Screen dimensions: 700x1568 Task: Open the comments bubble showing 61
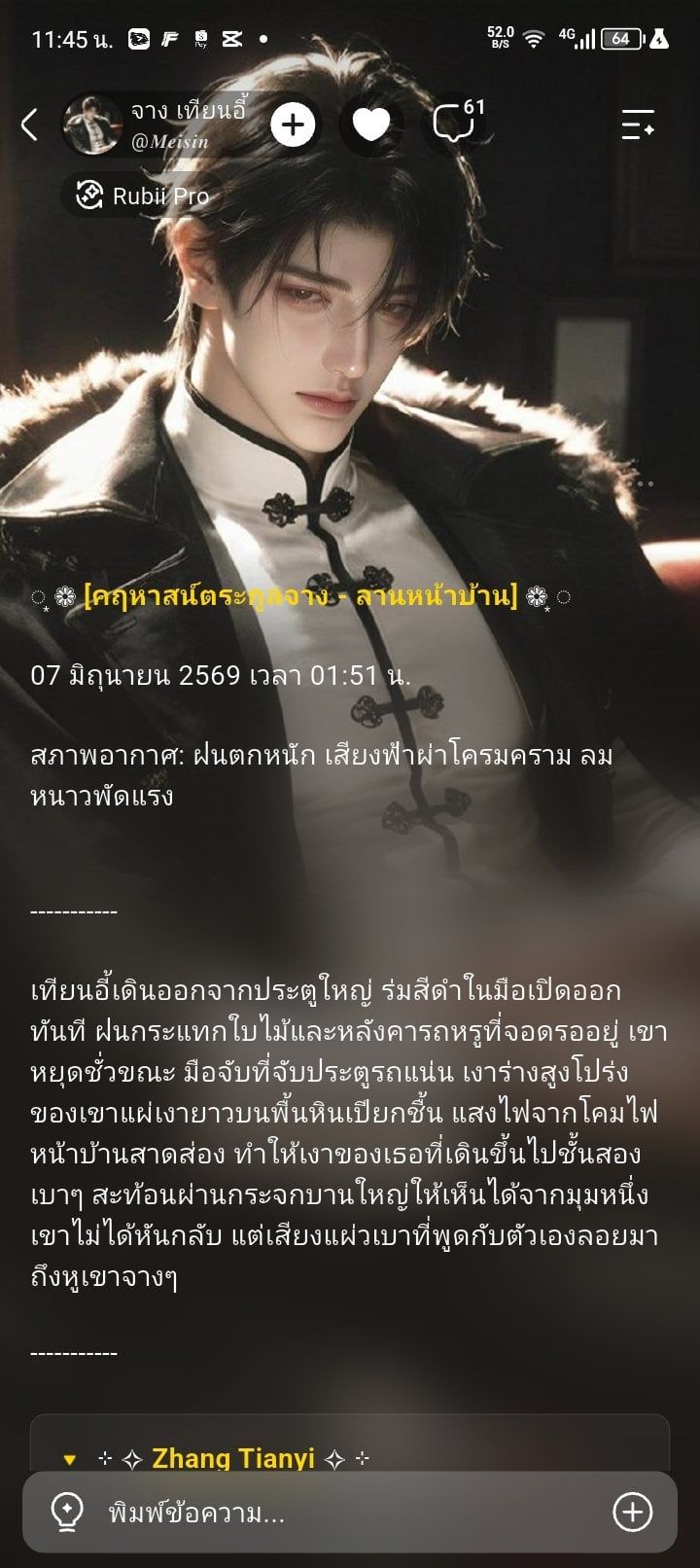[455, 123]
